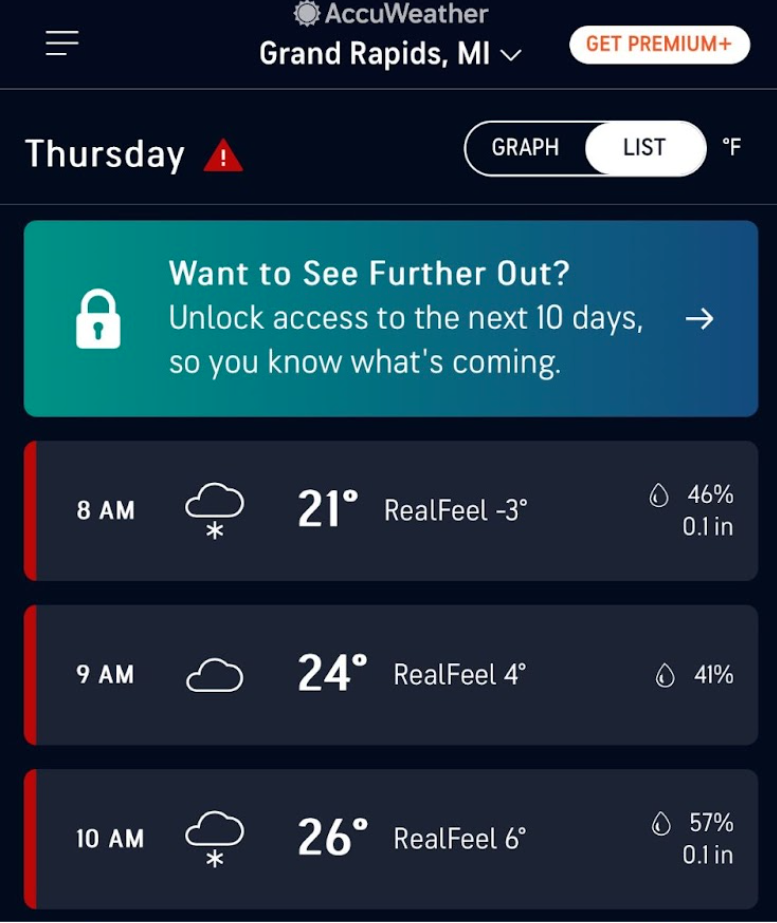Open the Want to See Further Out banner
Image resolution: width=777 pixels, height=923 pixels.
(390, 318)
